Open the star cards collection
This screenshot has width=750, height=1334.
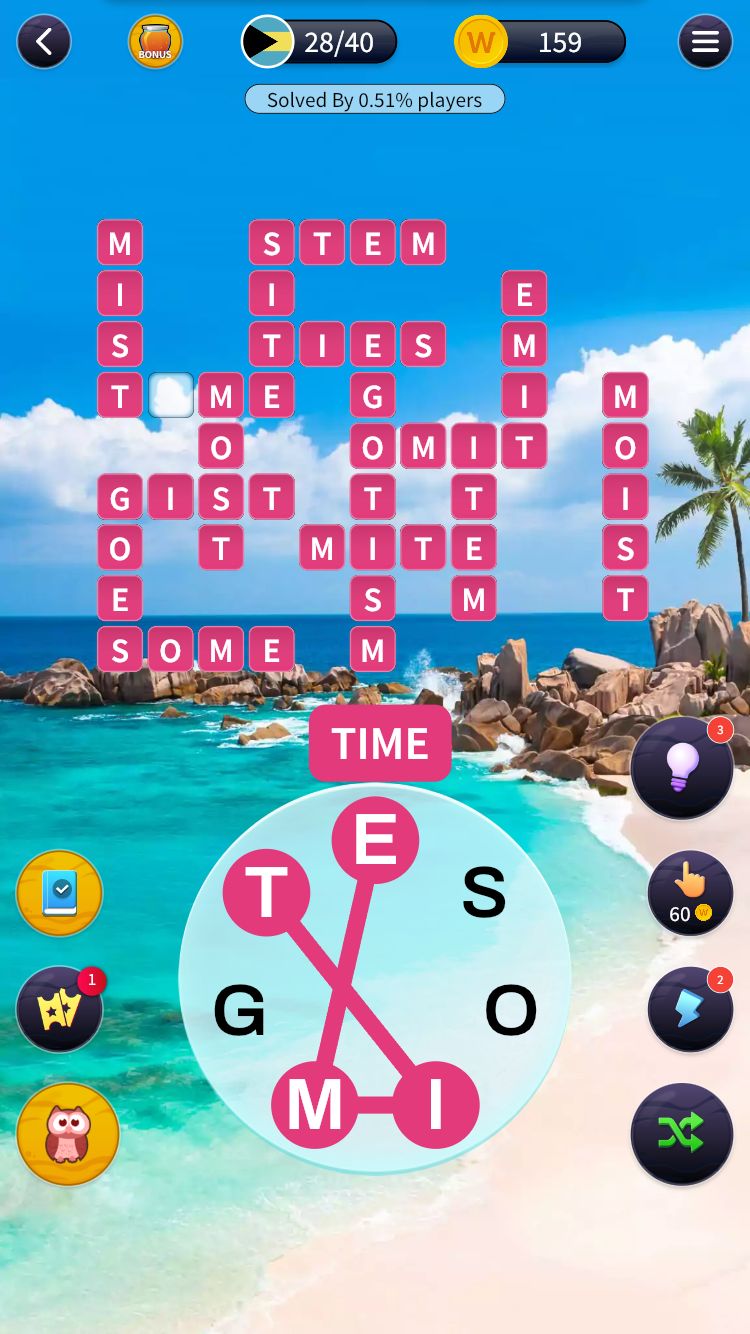click(60, 1009)
